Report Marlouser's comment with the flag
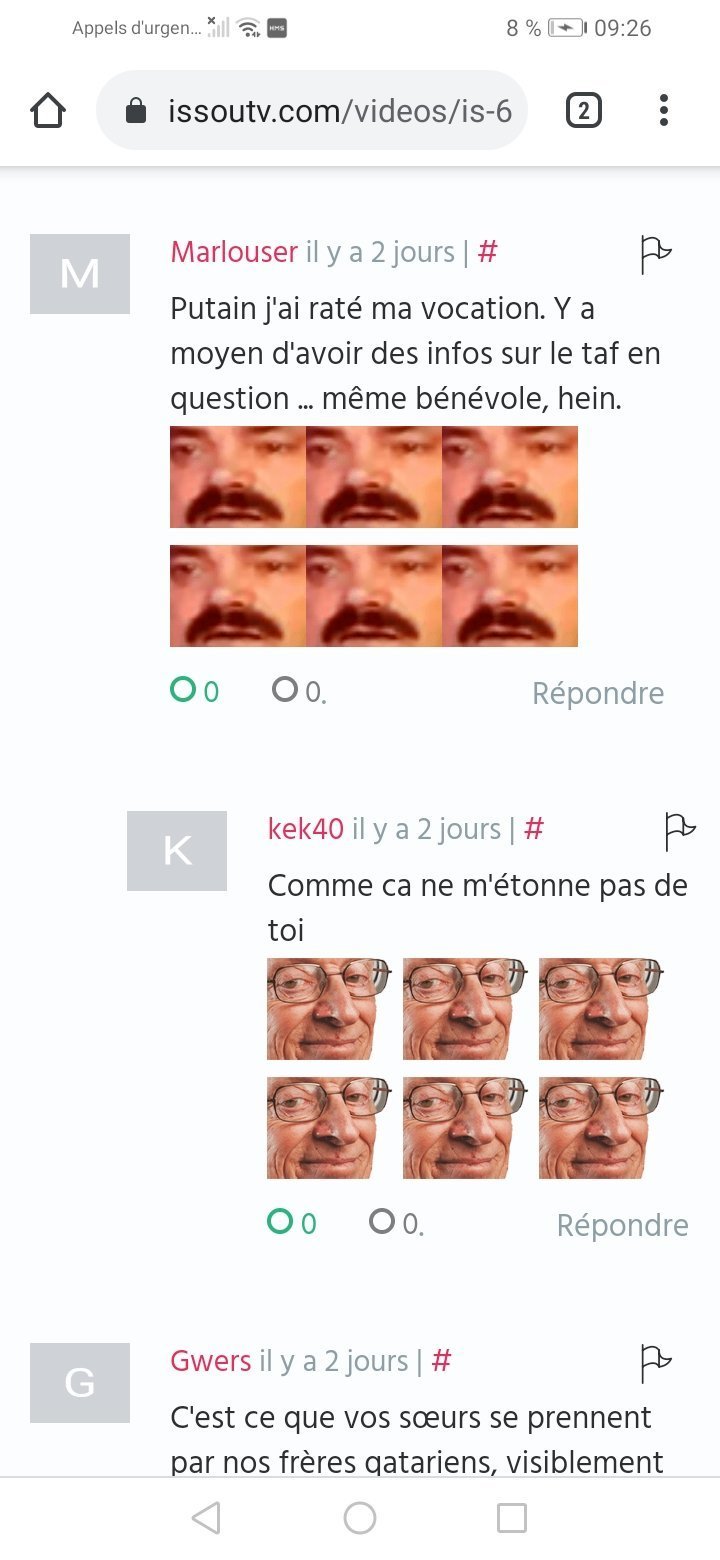Viewport: 720px width, 1560px height. pos(655,254)
